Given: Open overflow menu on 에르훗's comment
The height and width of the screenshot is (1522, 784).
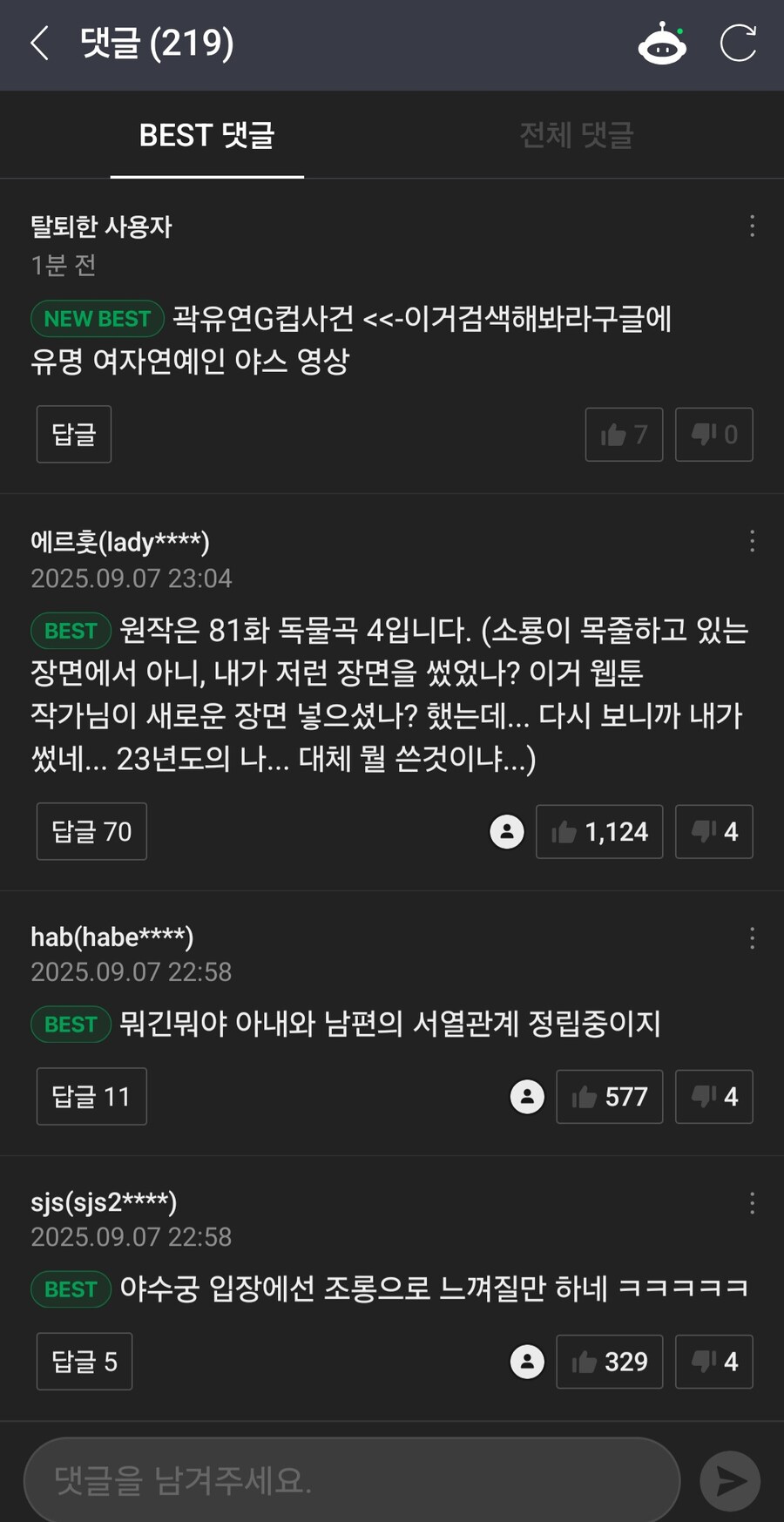Looking at the screenshot, I should click(x=752, y=542).
